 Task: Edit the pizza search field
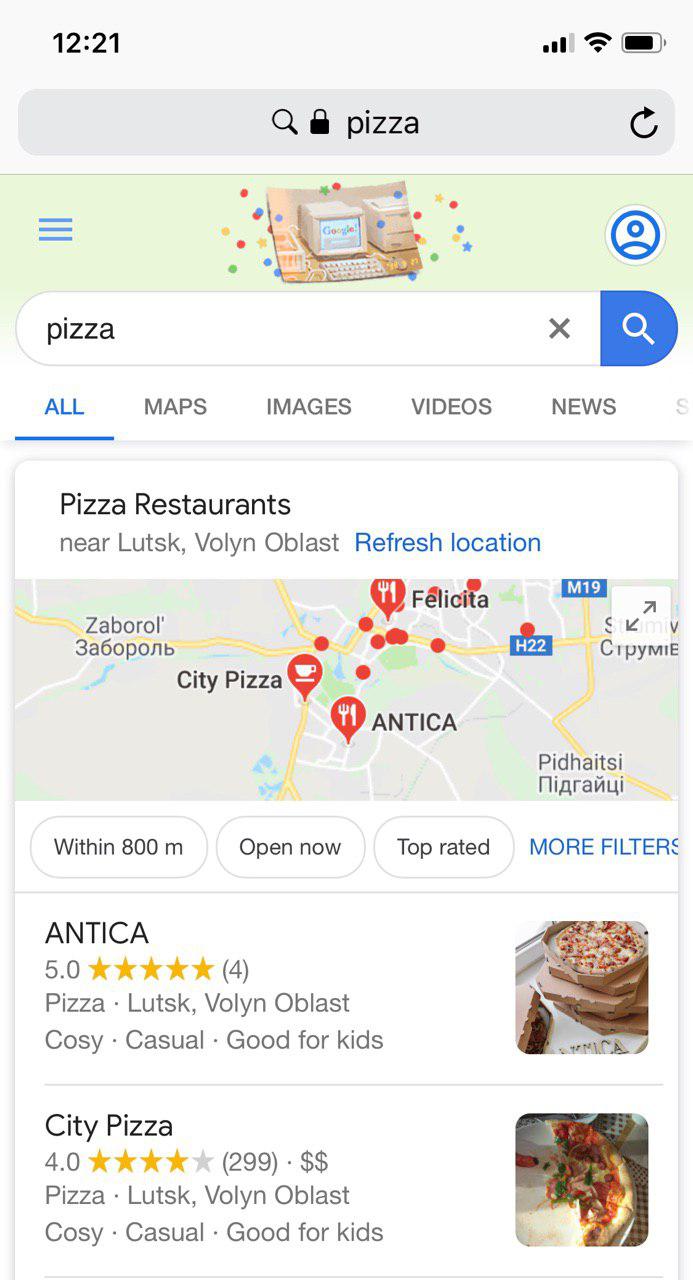point(280,329)
